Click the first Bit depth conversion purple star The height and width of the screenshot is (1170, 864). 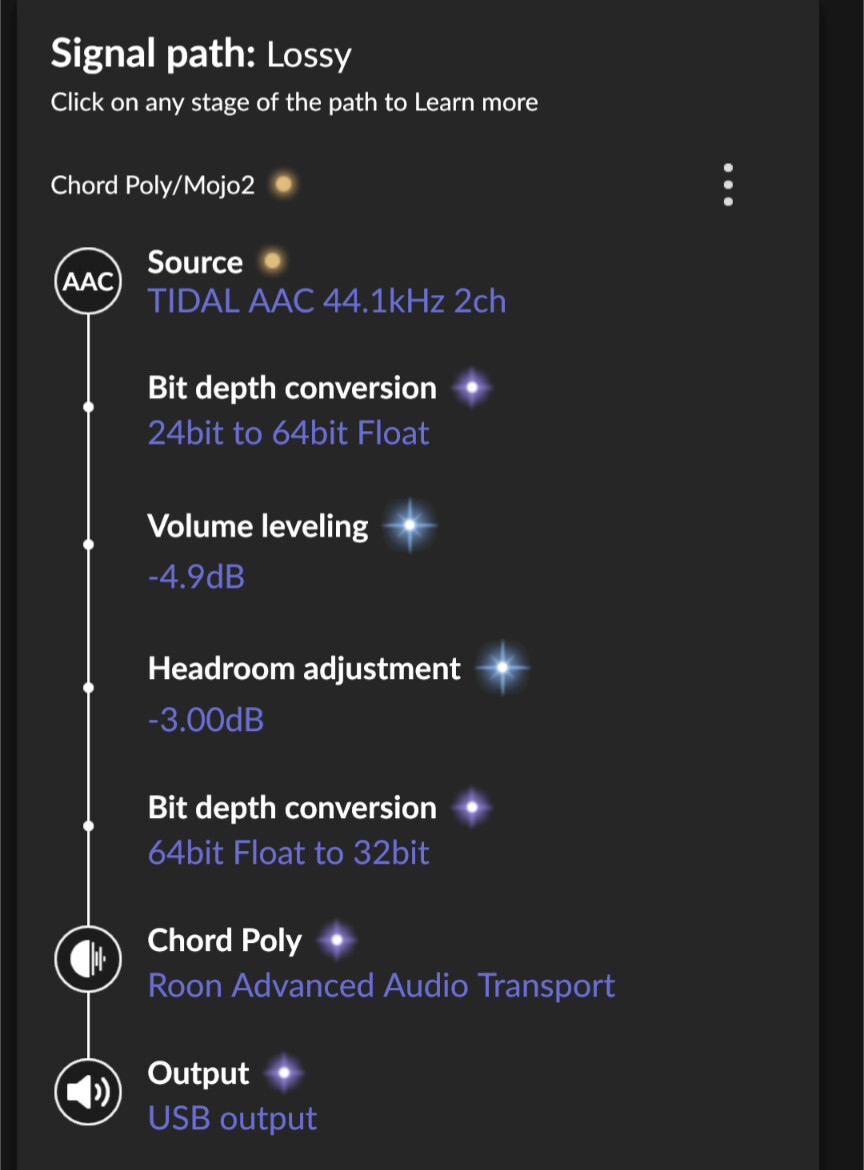tap(470, 387)
